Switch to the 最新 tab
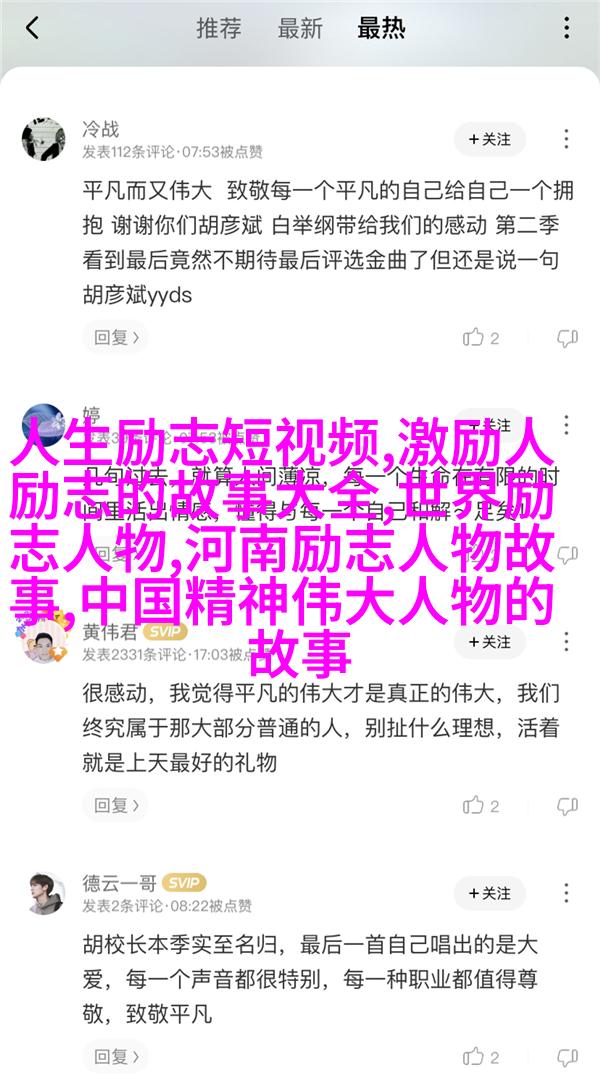The image size is (600, 1083). pos(298,28)
